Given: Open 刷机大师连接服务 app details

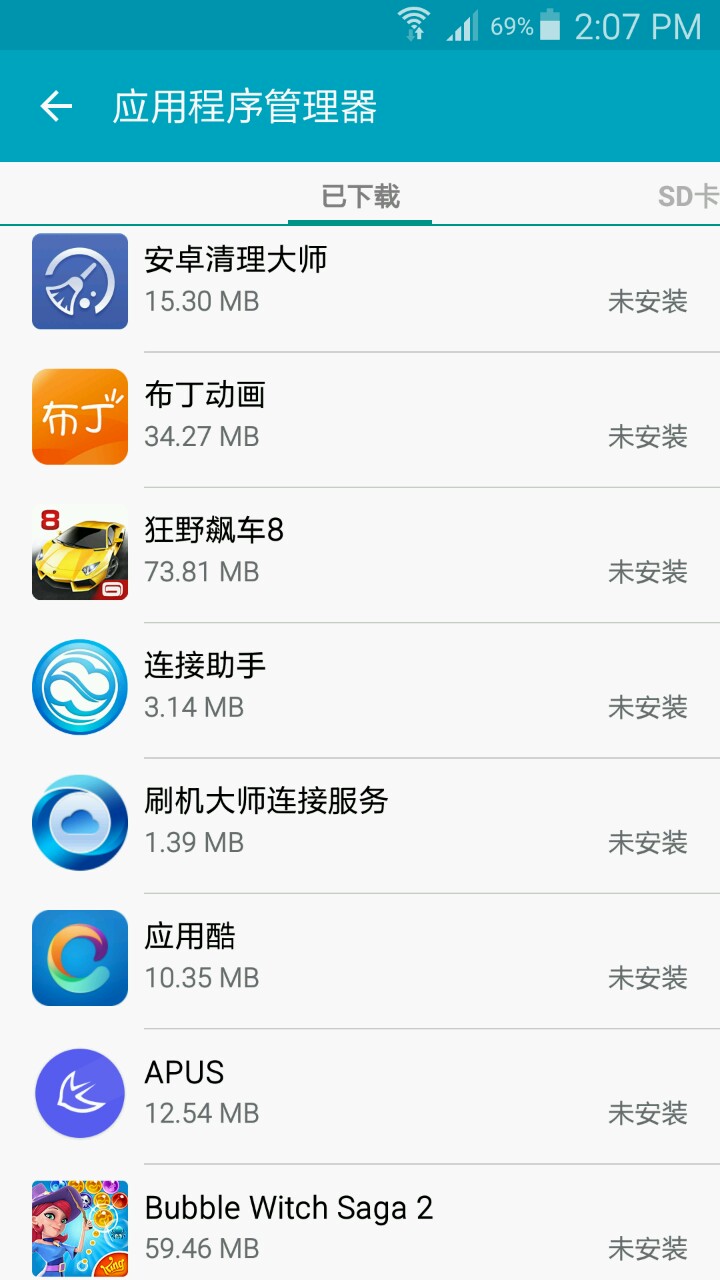Looking at the screenshot, I should (x=360, y=822).
